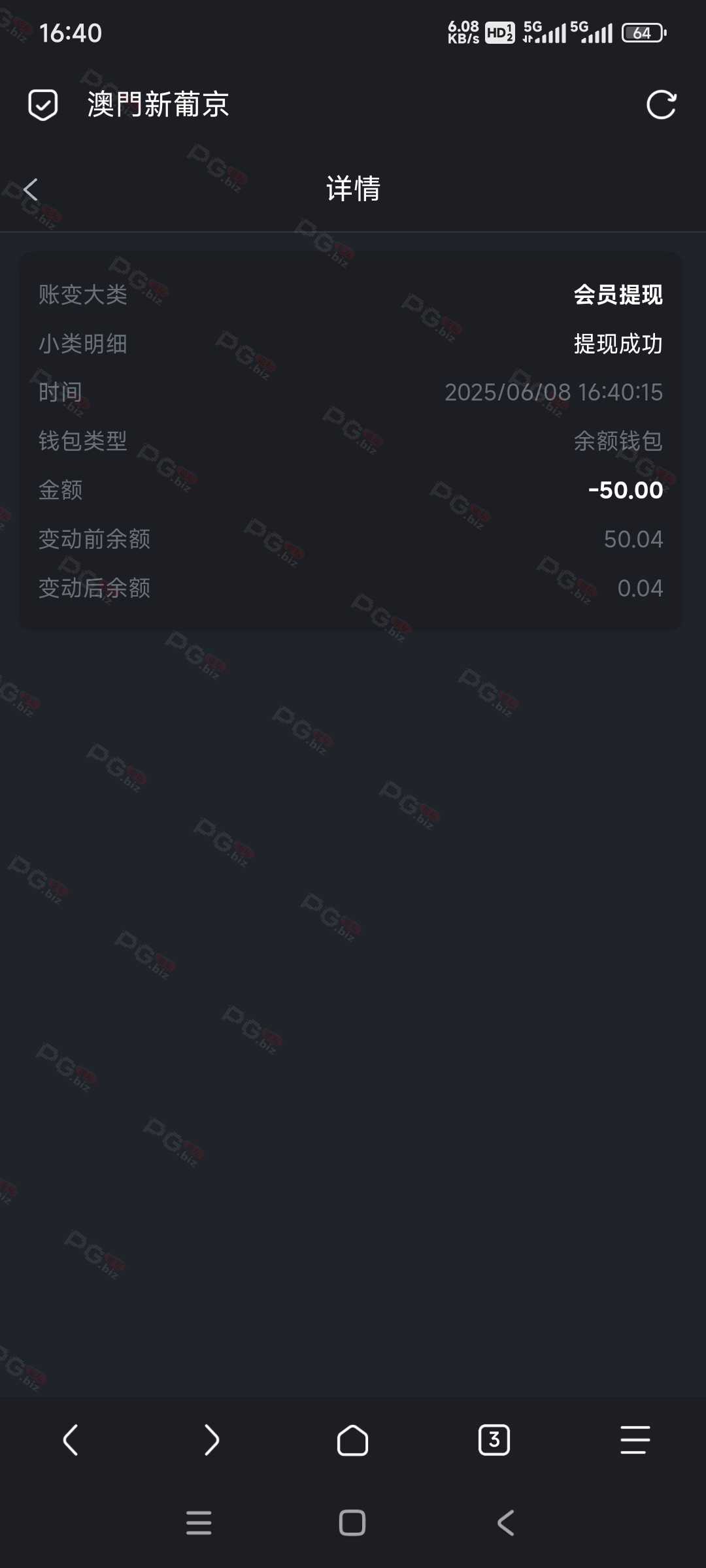Open the browser home page
This screenshot has height=1568, width=706.
352,1440
